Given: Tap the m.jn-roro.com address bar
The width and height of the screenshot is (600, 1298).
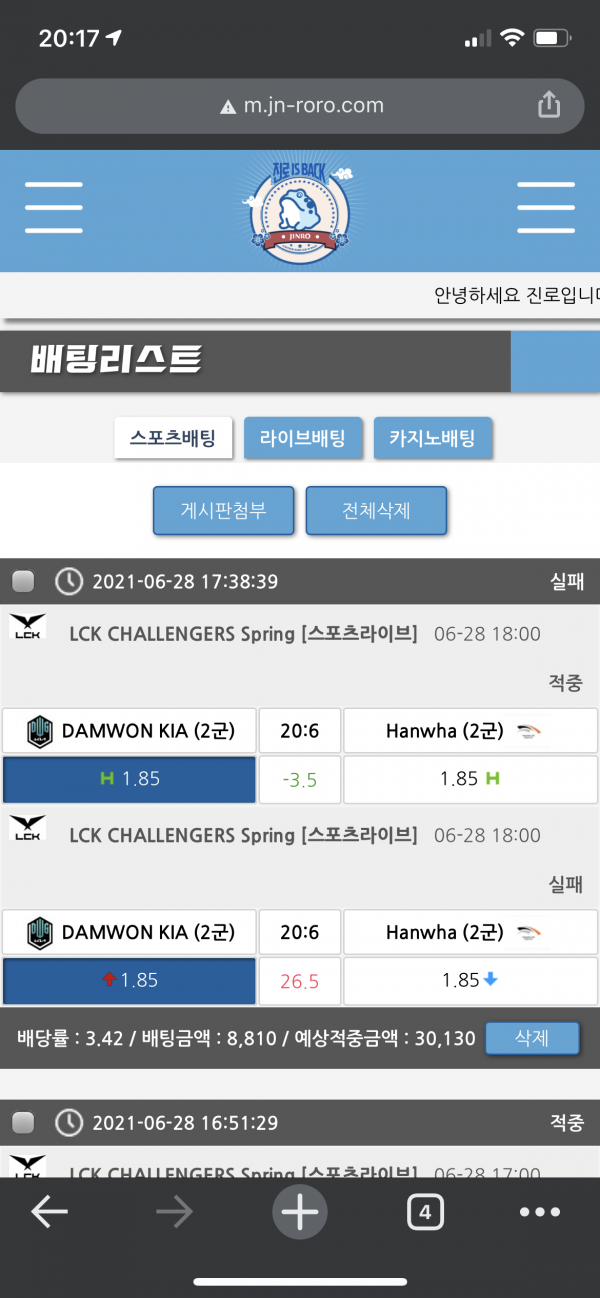Looking at the screenshot, I should click(x=300, y=105).
